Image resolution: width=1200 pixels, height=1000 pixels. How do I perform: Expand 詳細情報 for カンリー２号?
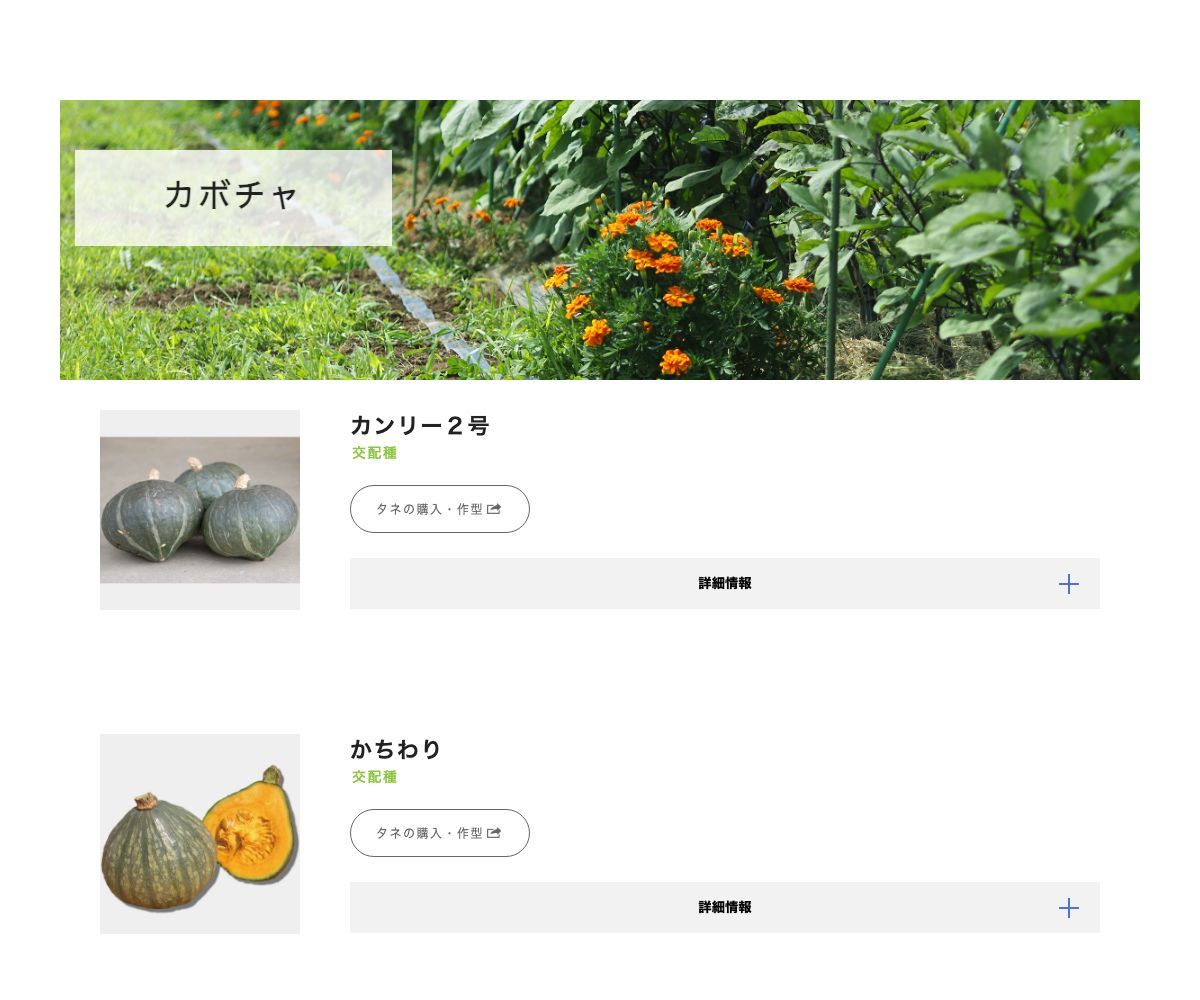pos(724,584)
